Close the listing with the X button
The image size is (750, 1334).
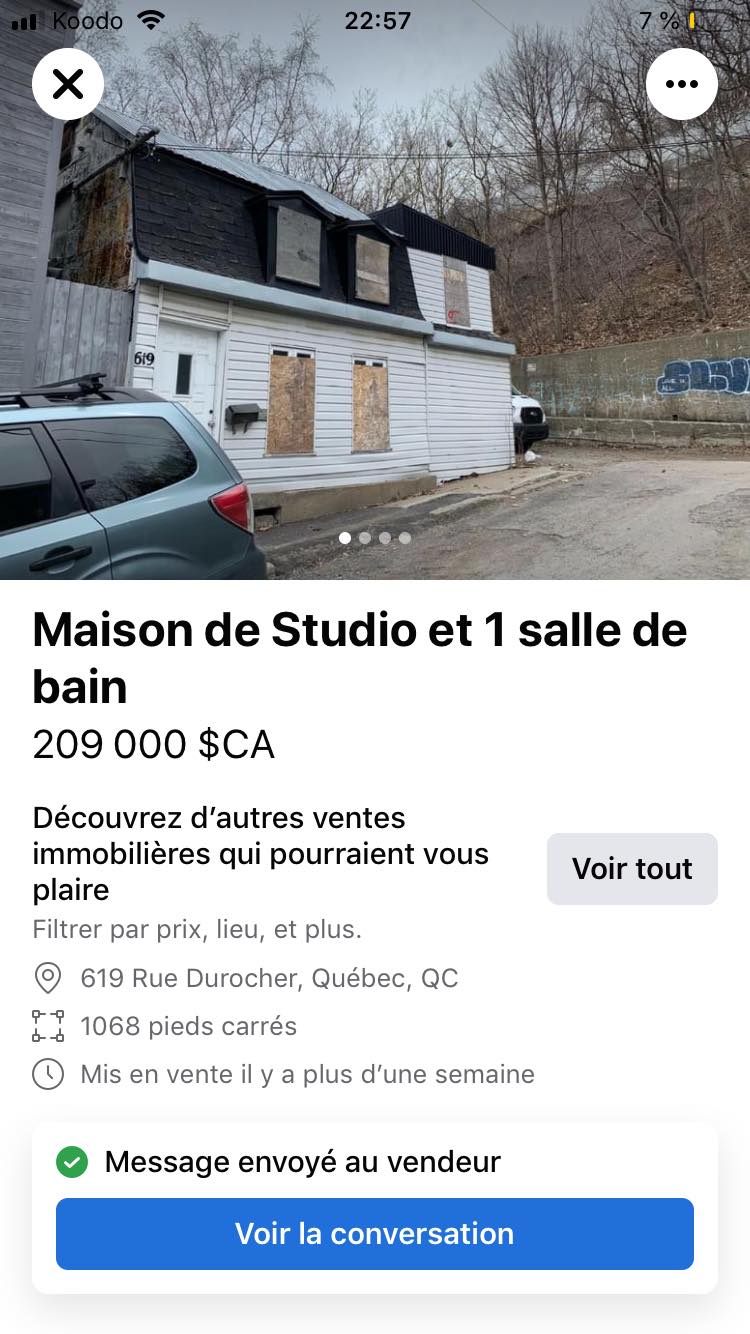coord(68,84)
